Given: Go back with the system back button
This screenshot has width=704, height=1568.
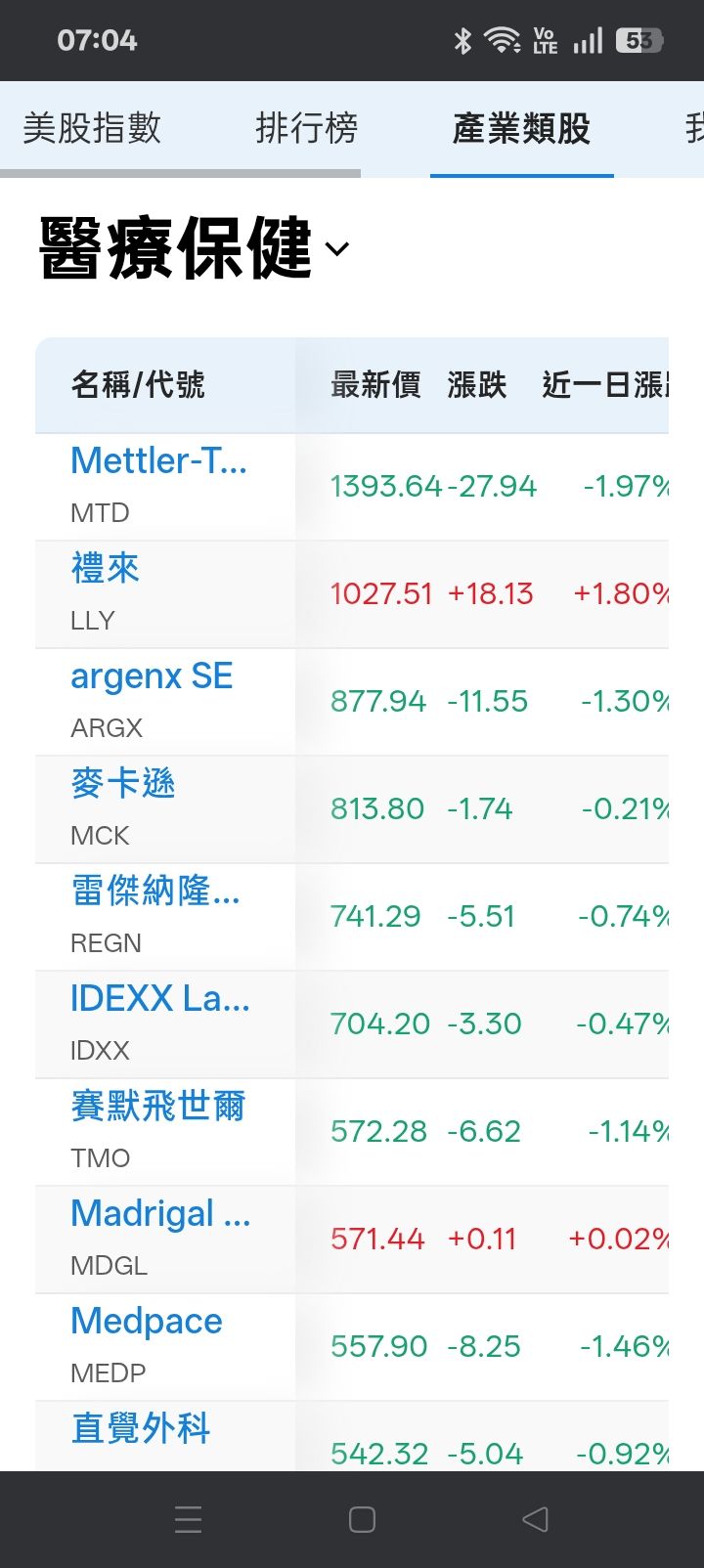Looking at the screenshot, I should click(535, 1519).
